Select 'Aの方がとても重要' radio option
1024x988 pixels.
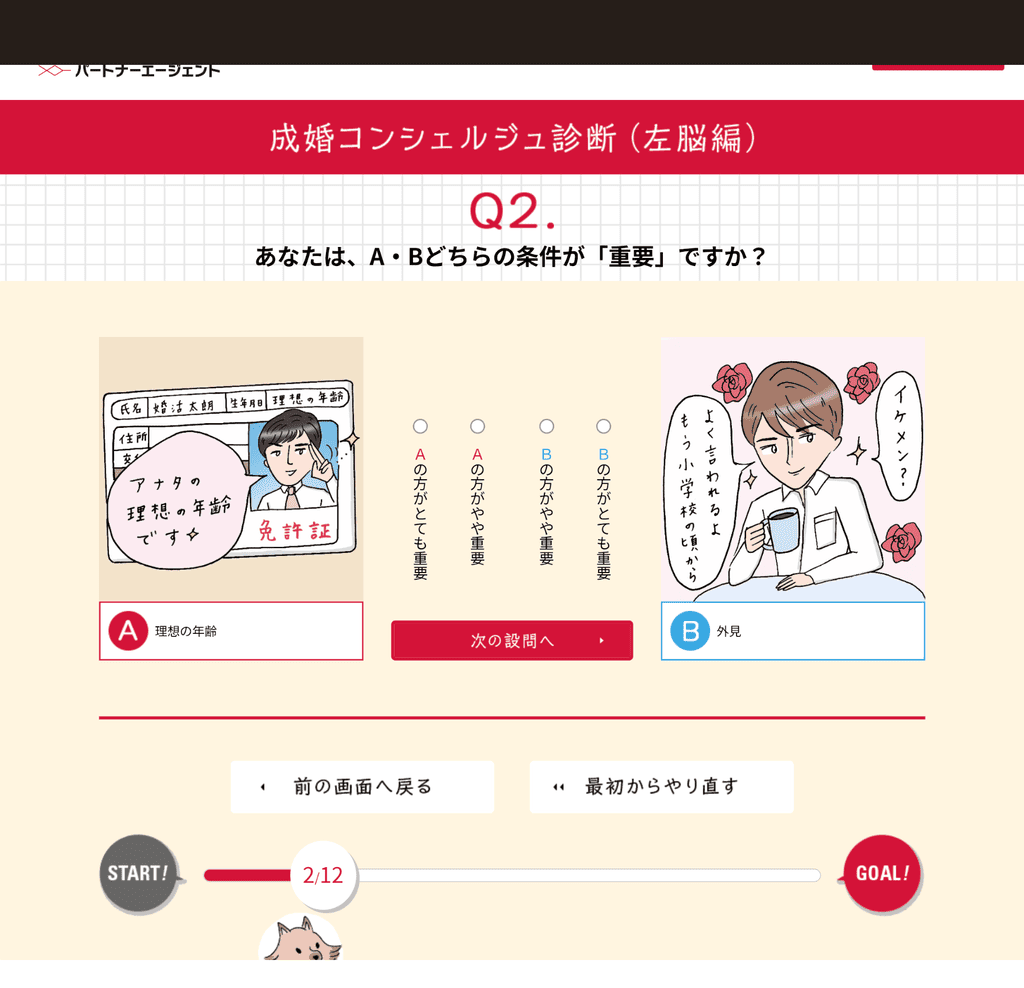coord(420,426)
